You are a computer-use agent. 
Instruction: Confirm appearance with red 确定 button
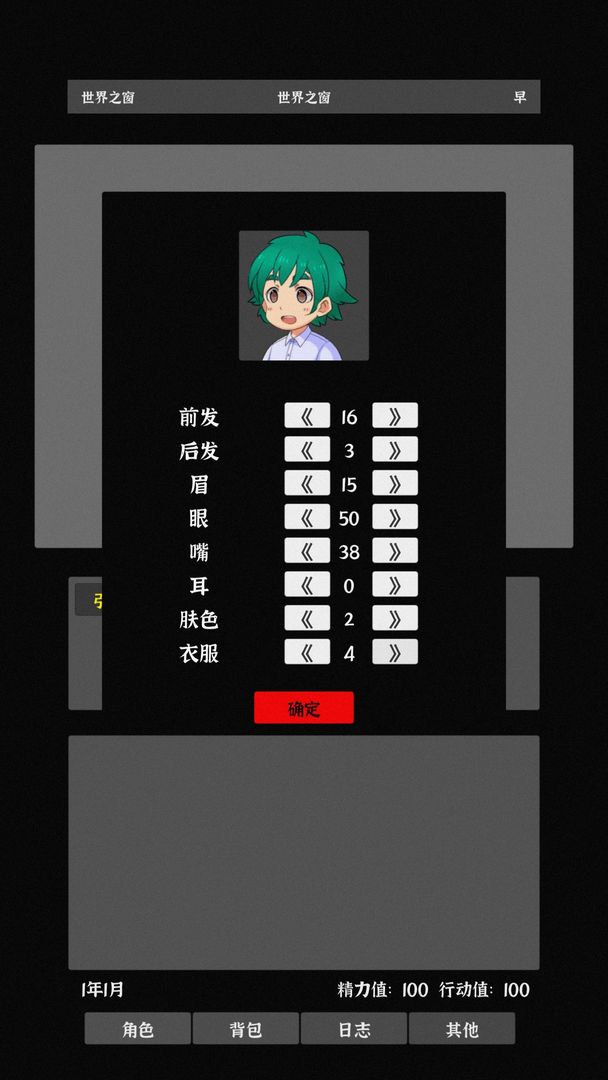coord(304,708)
